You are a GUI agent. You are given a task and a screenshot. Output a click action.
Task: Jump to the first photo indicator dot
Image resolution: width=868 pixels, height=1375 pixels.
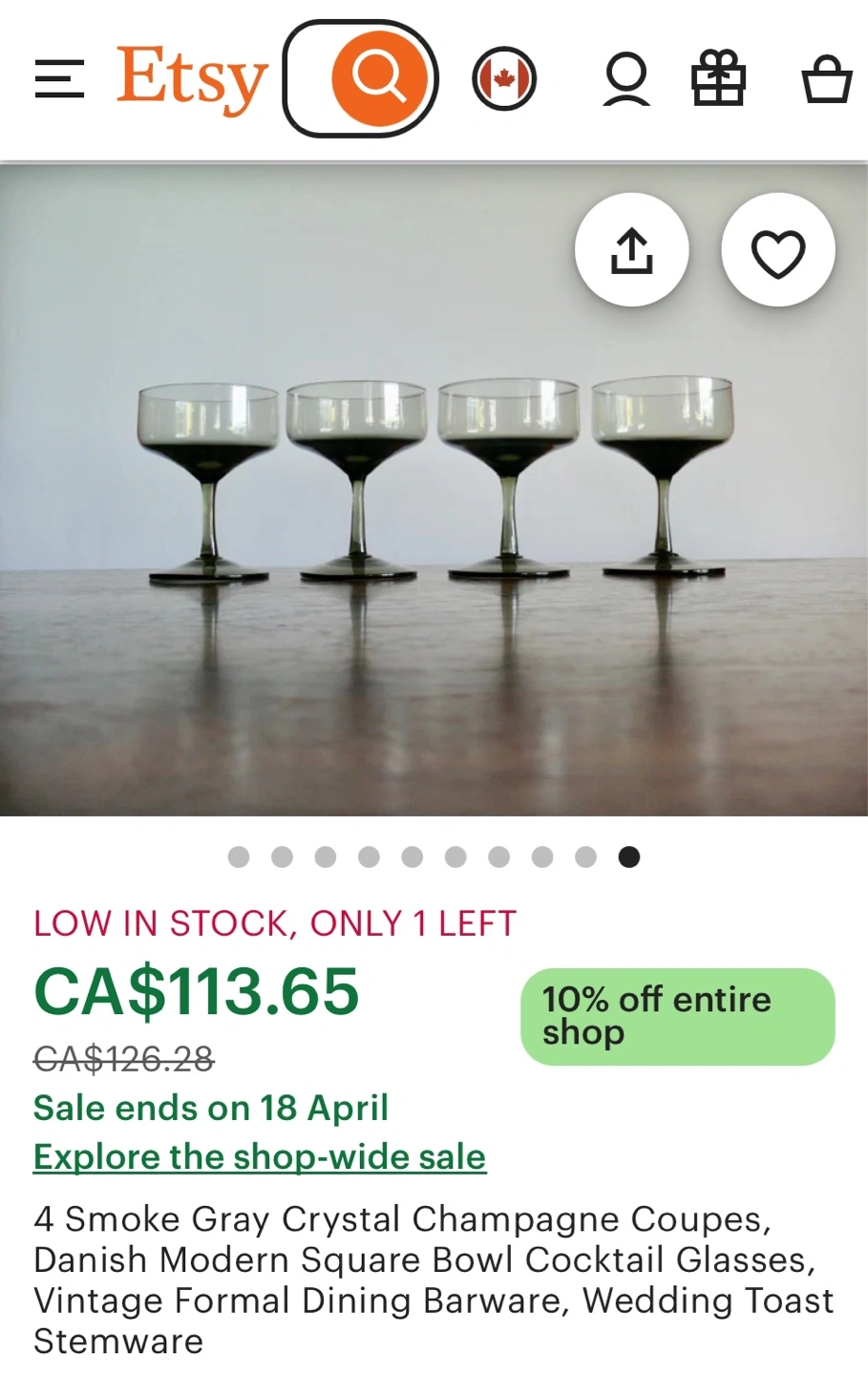tap(239, 857)
